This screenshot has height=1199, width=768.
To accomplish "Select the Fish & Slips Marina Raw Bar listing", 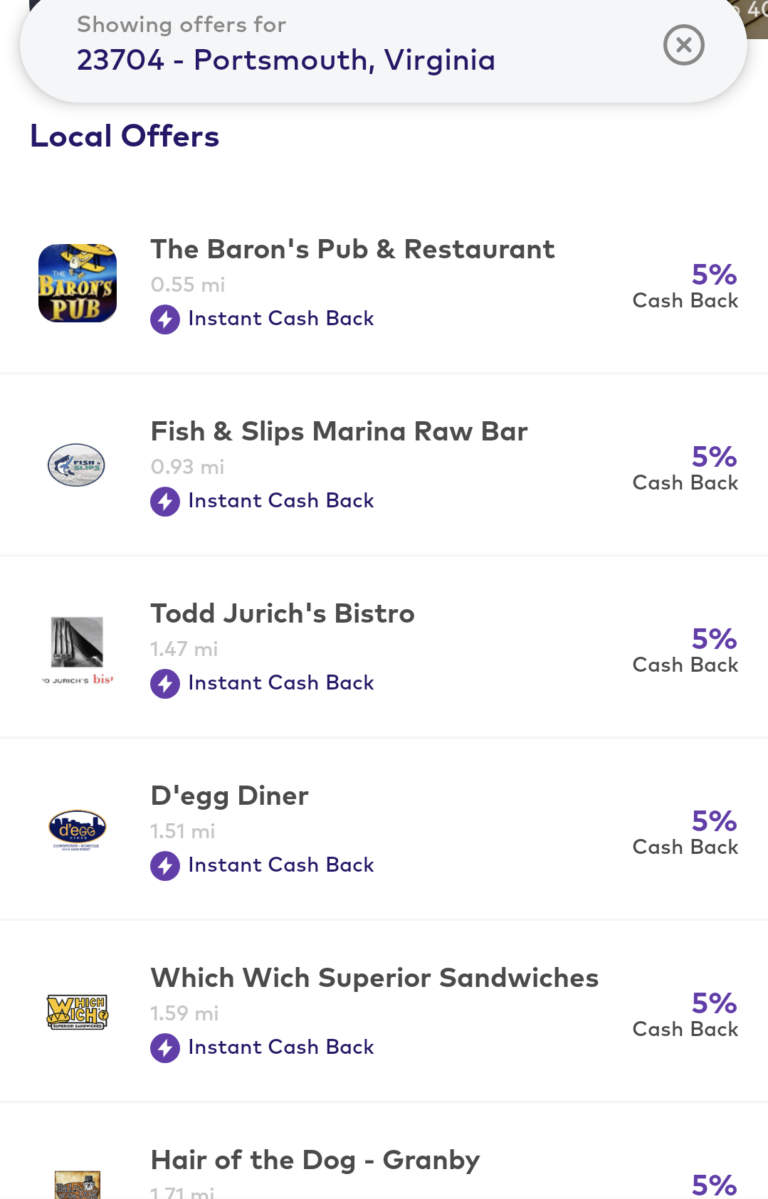I will (338, 431).
